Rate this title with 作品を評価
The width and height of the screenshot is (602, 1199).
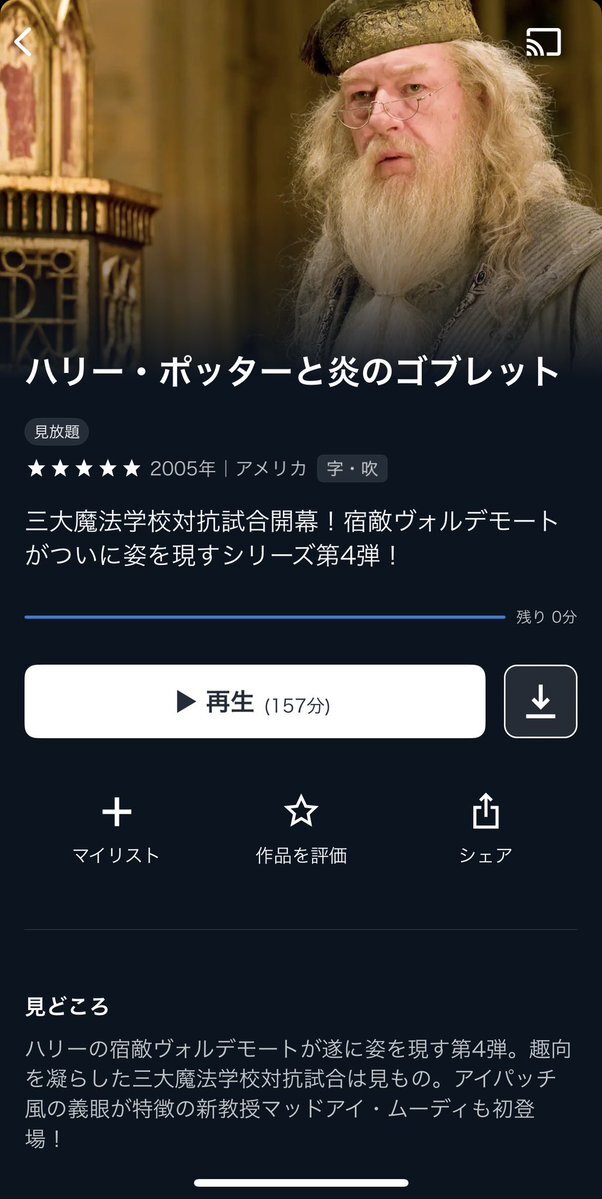click(301, 828)
